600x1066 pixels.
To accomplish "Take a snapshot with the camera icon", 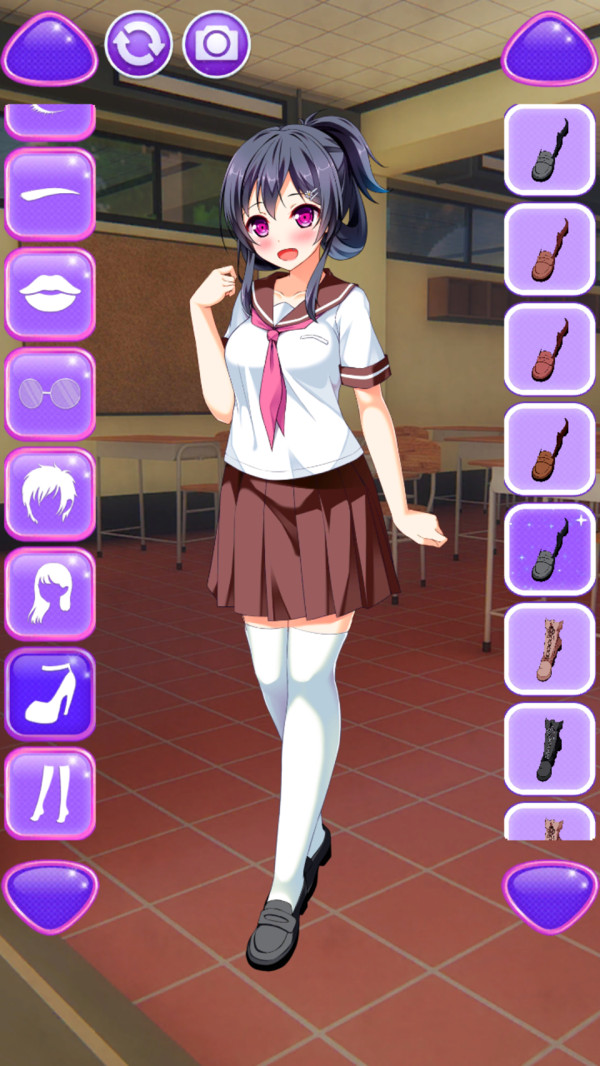I will [216, 44].
